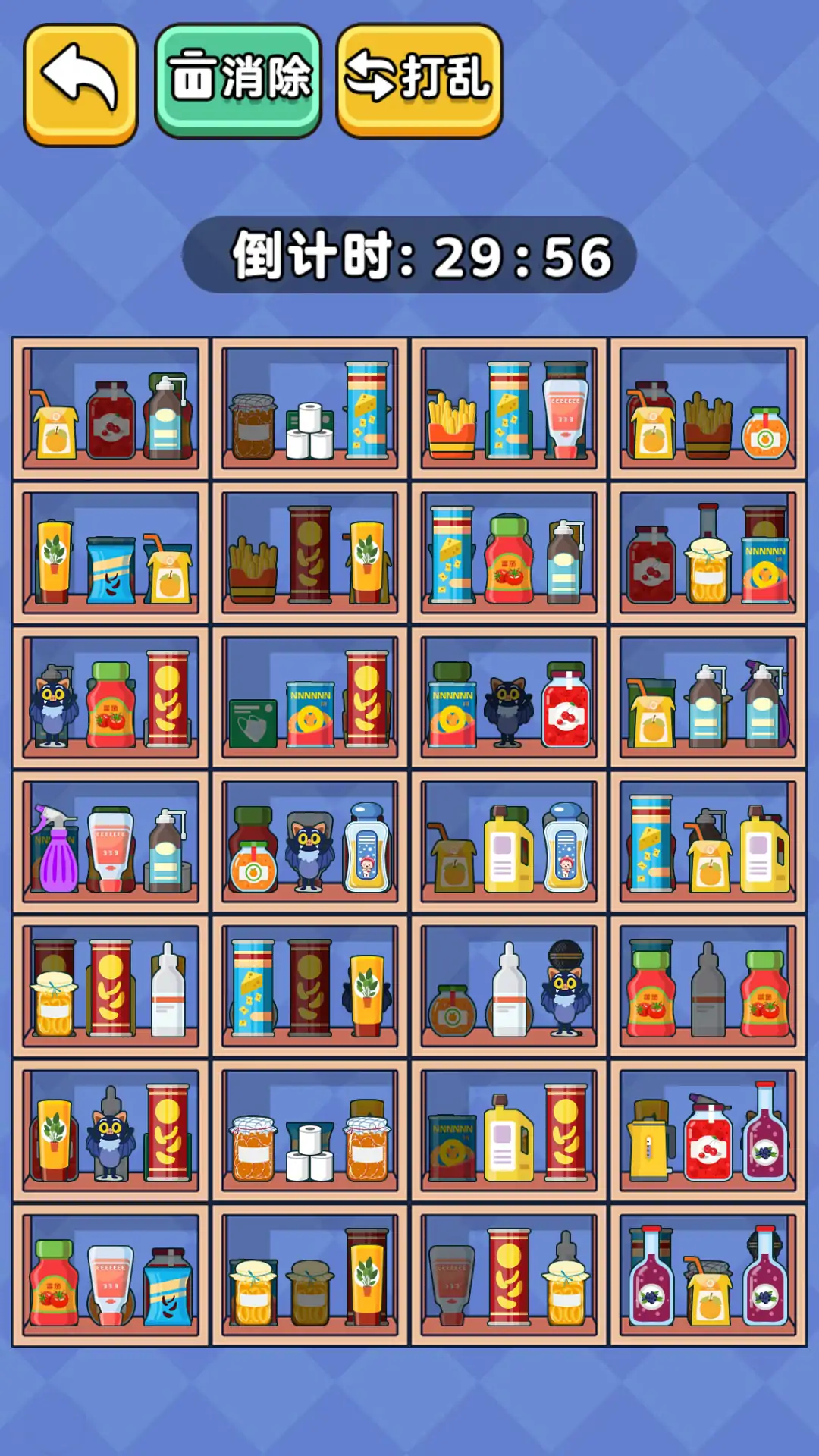This screenshot has width=819, height=1456.
Task: Pick toilet paper rolls between two jam jars
Action: point(310,1153)
